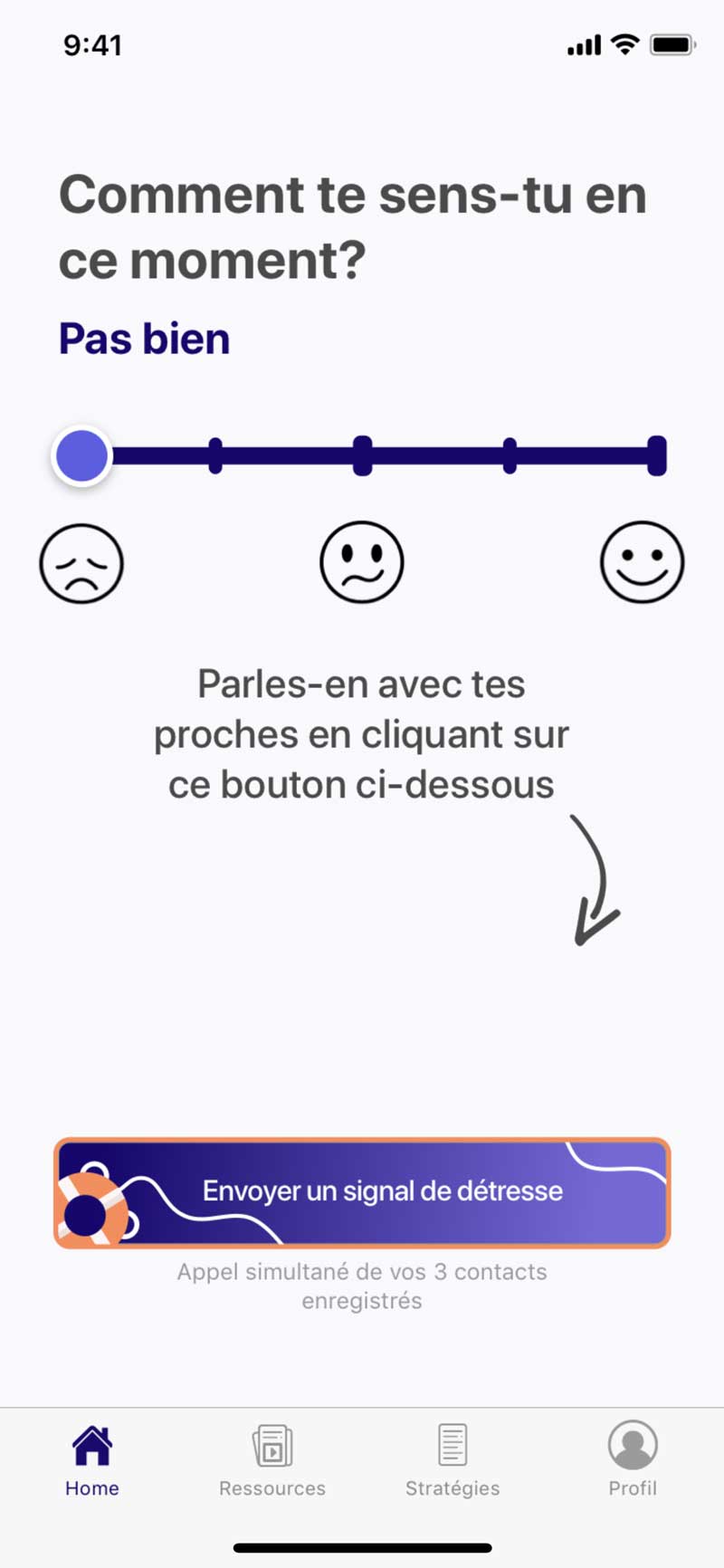This screenshot has height=1568, width=724.
Task: Tap the mood slider's purple handle
Action: [x=82, y=455]
